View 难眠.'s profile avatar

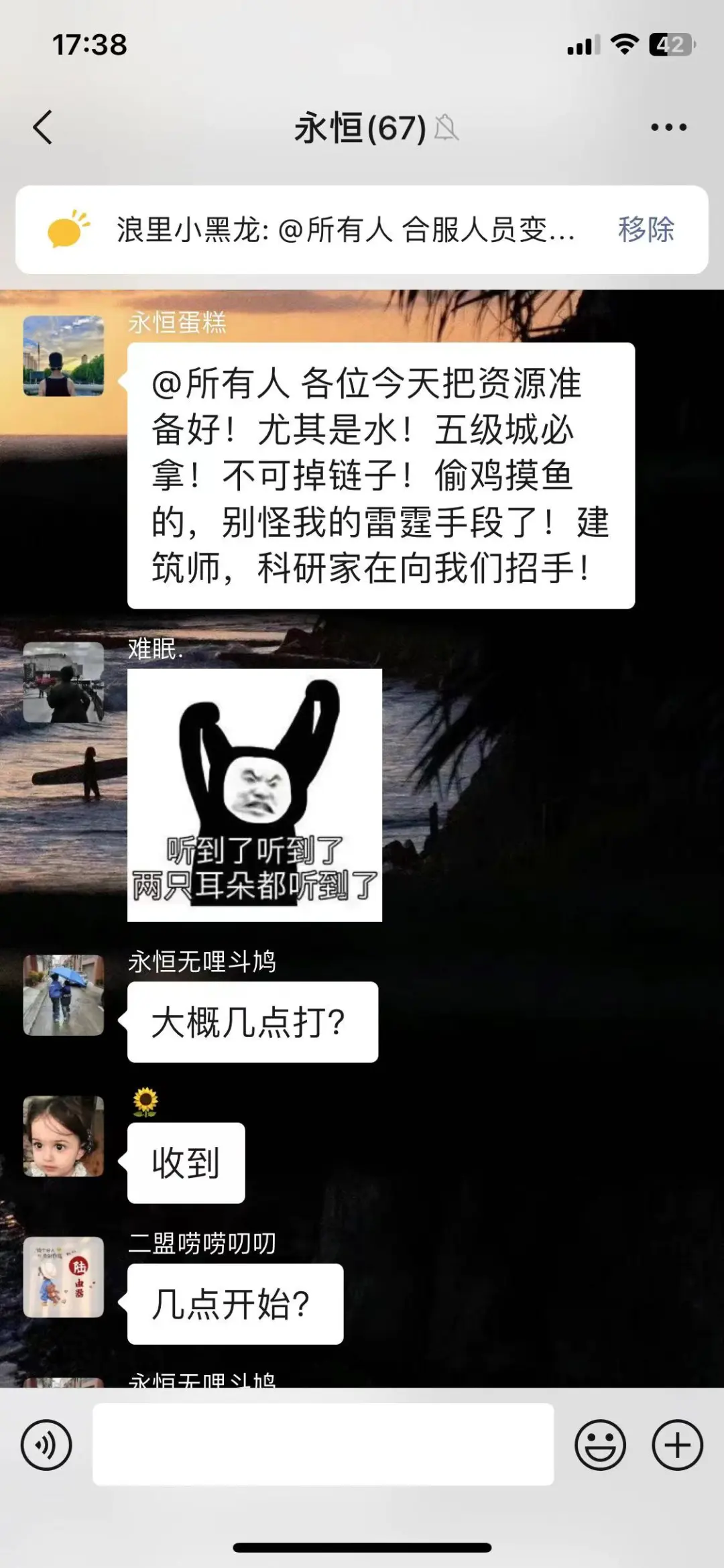(x=64, y=682)
